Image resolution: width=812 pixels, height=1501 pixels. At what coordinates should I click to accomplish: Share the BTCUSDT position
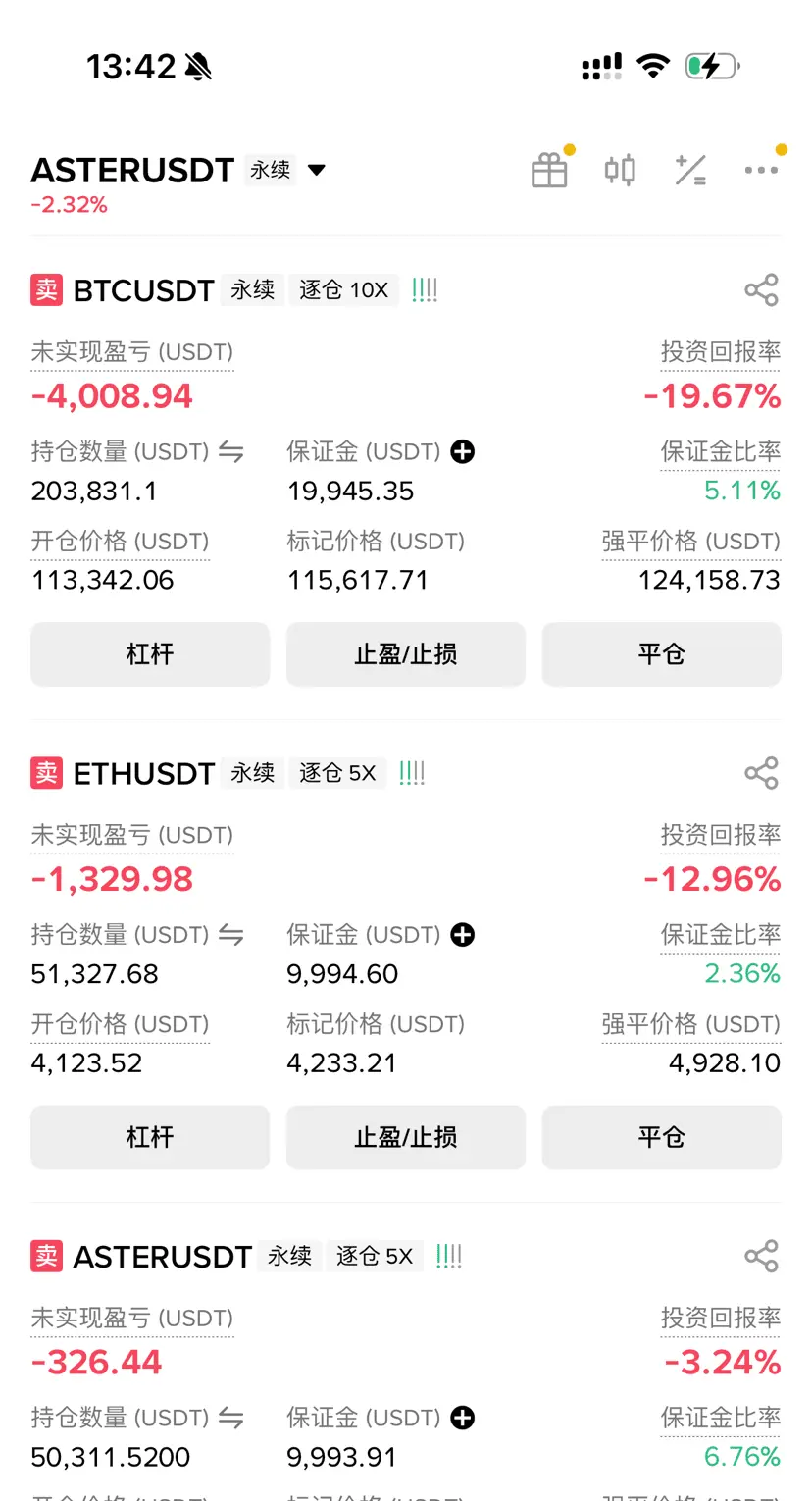click(761, 290)
